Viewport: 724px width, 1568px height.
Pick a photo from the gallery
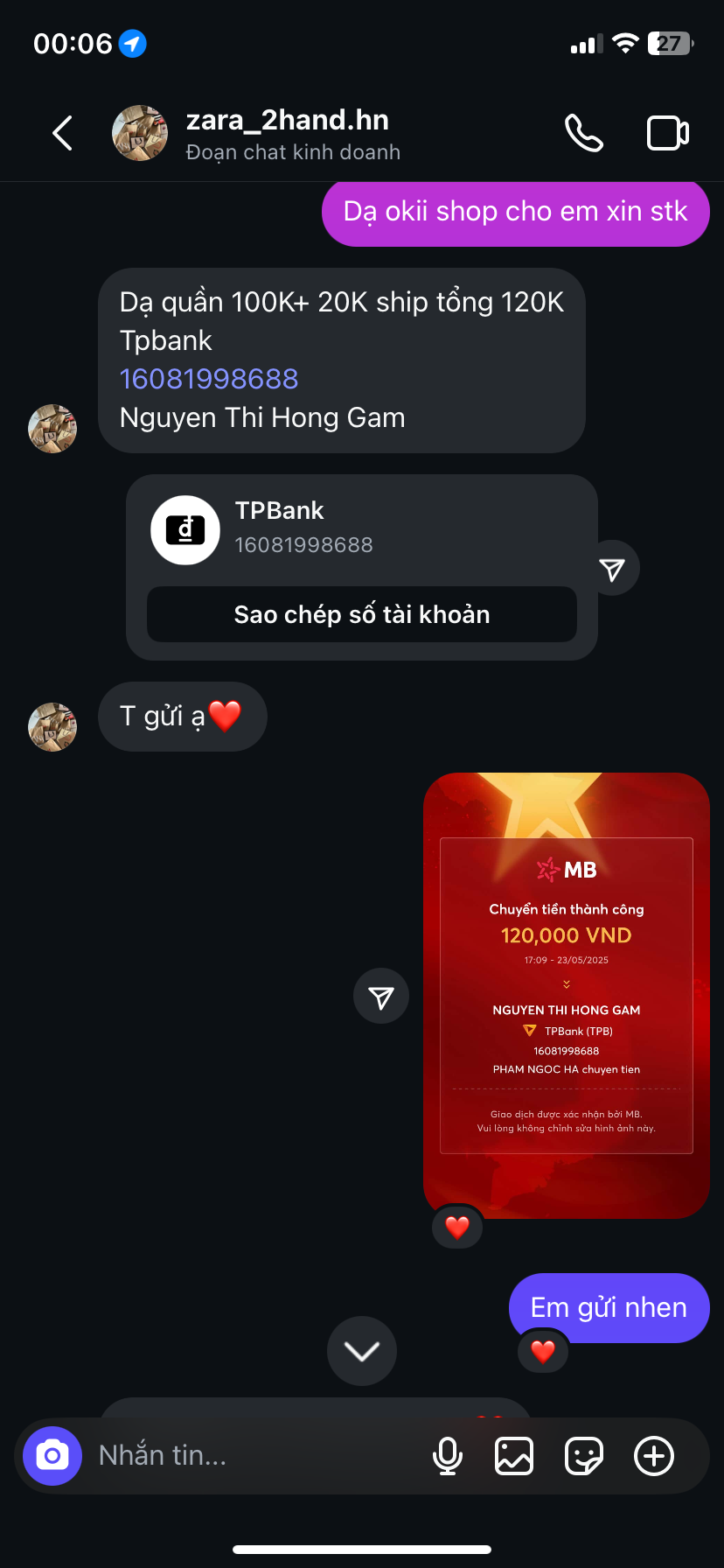514,1456
